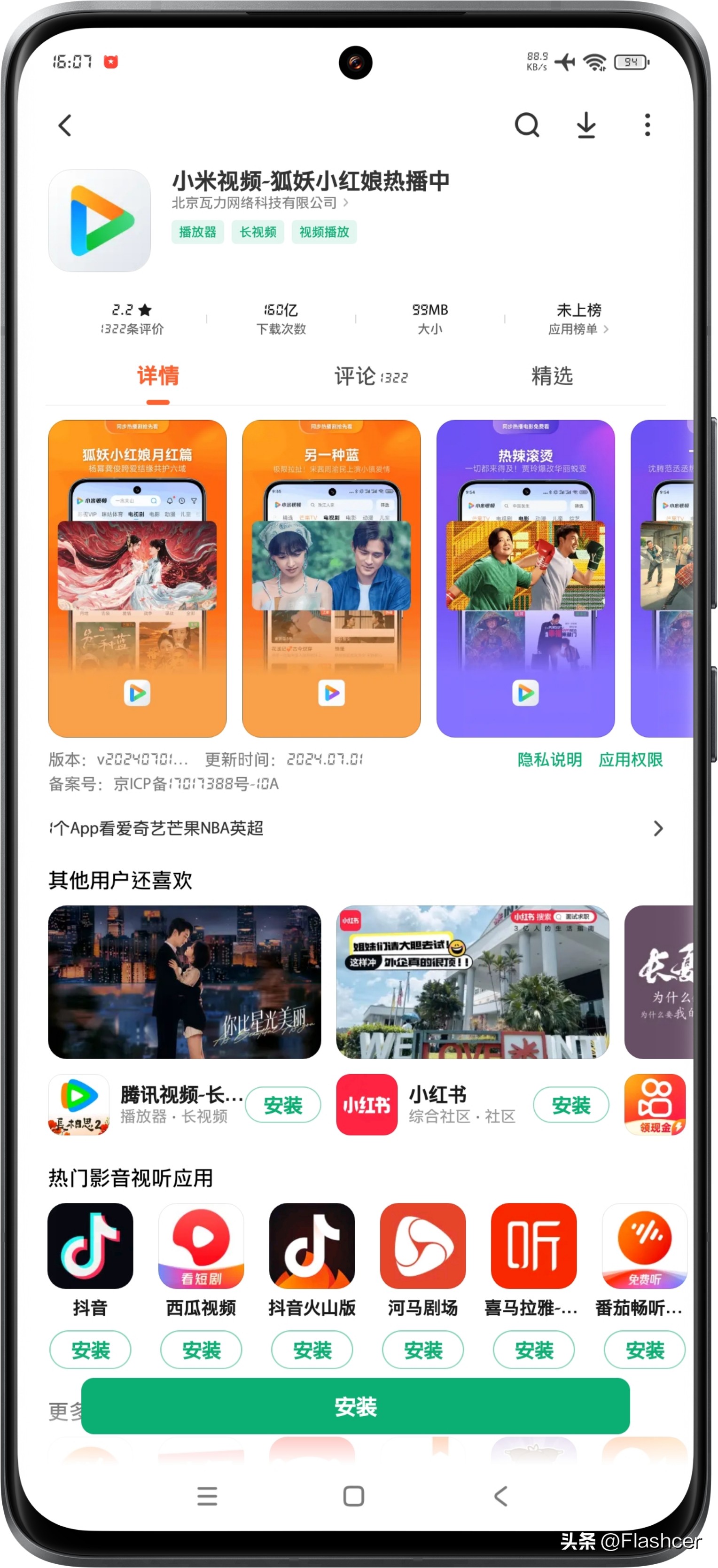Install 小米视频 with the green button
Viewport: 718px width, 1568px height.
[x=355, y=1407]
